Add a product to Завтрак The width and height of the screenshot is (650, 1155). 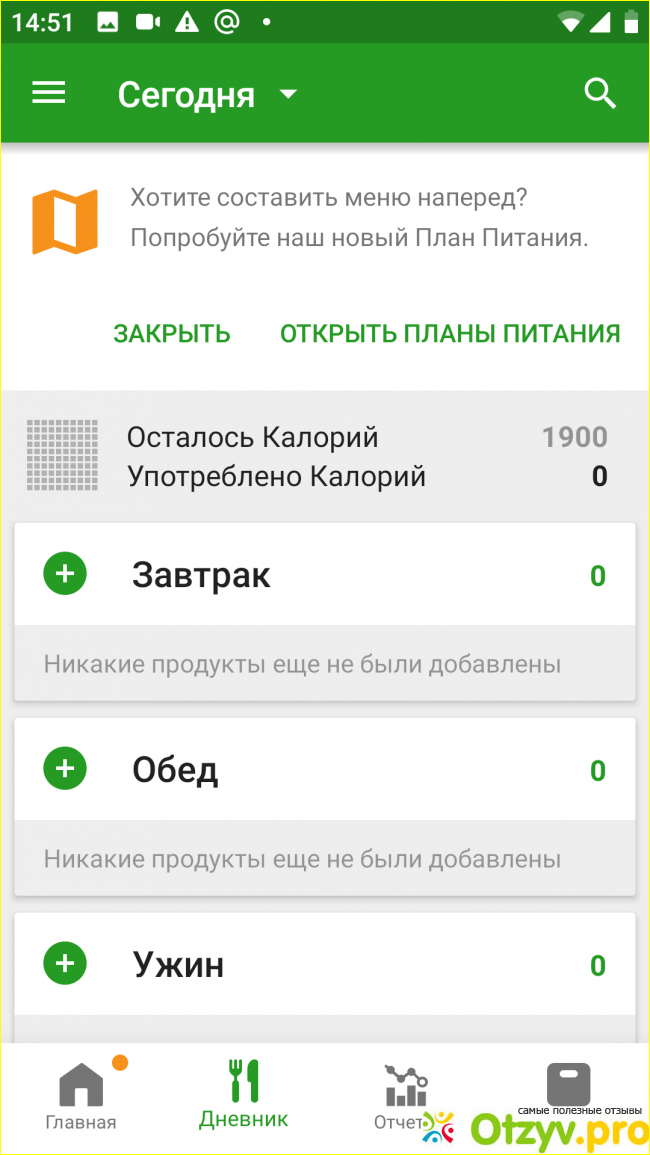click(65, 575)
